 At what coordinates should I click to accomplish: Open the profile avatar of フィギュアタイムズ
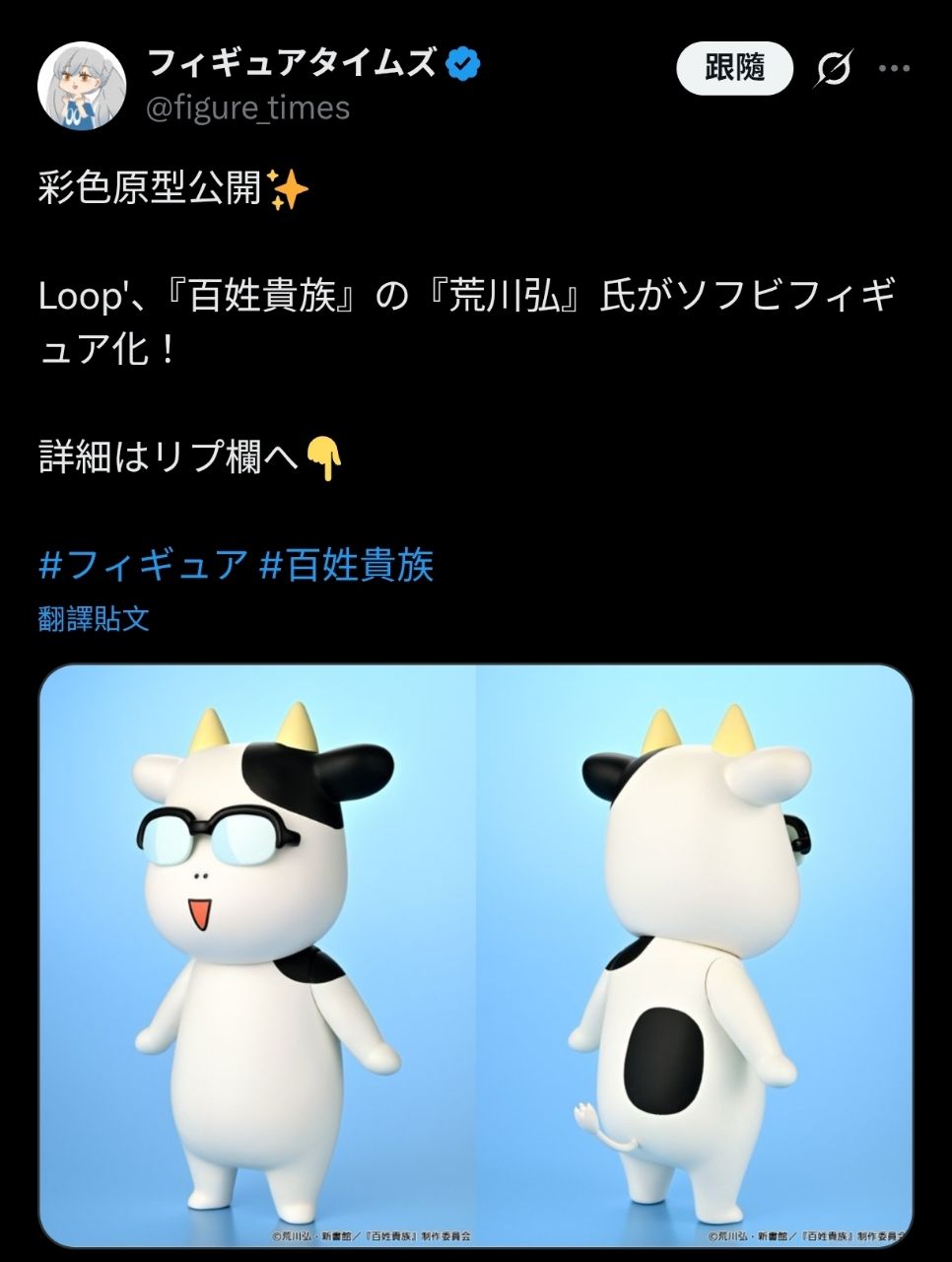[x=81, y=84]
